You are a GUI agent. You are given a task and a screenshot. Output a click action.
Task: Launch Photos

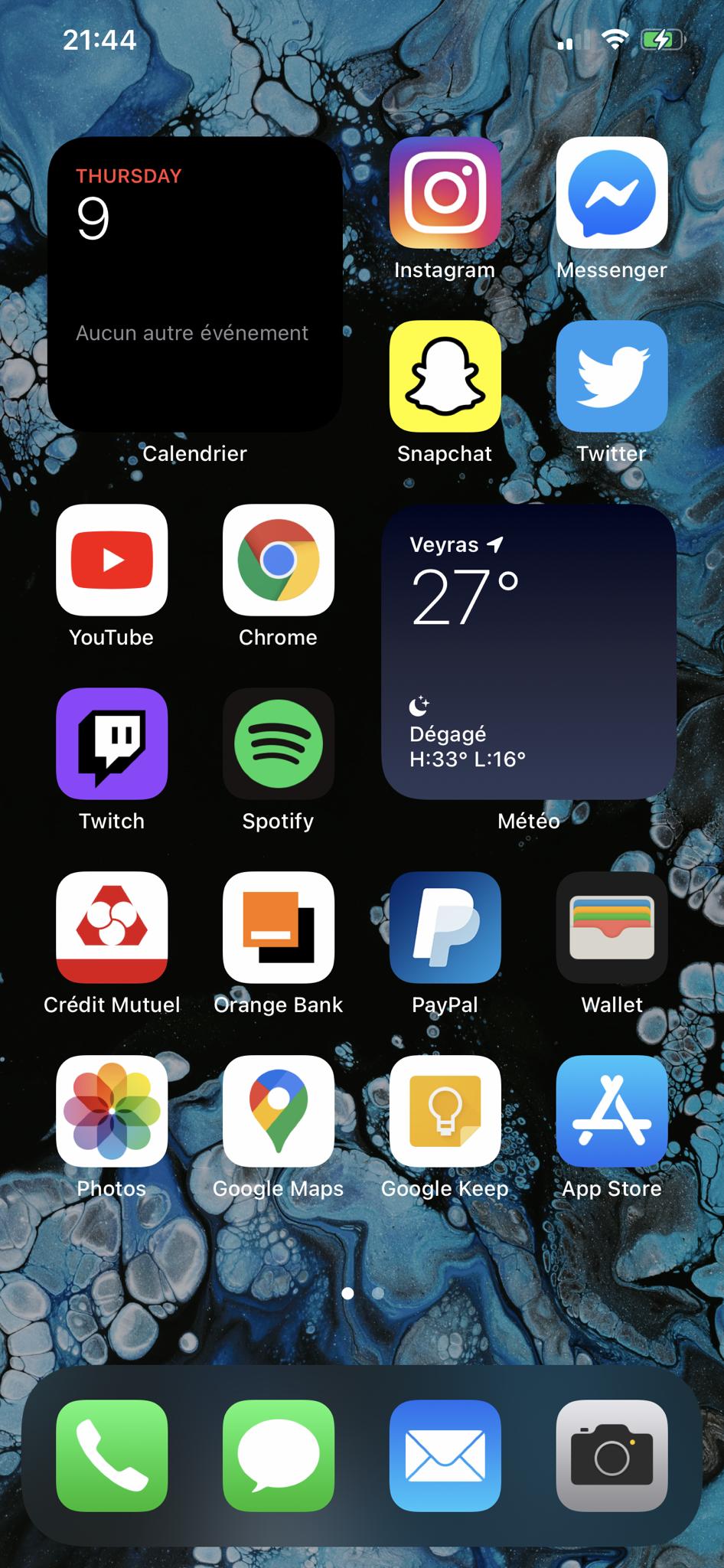(x=112, y=1112)
